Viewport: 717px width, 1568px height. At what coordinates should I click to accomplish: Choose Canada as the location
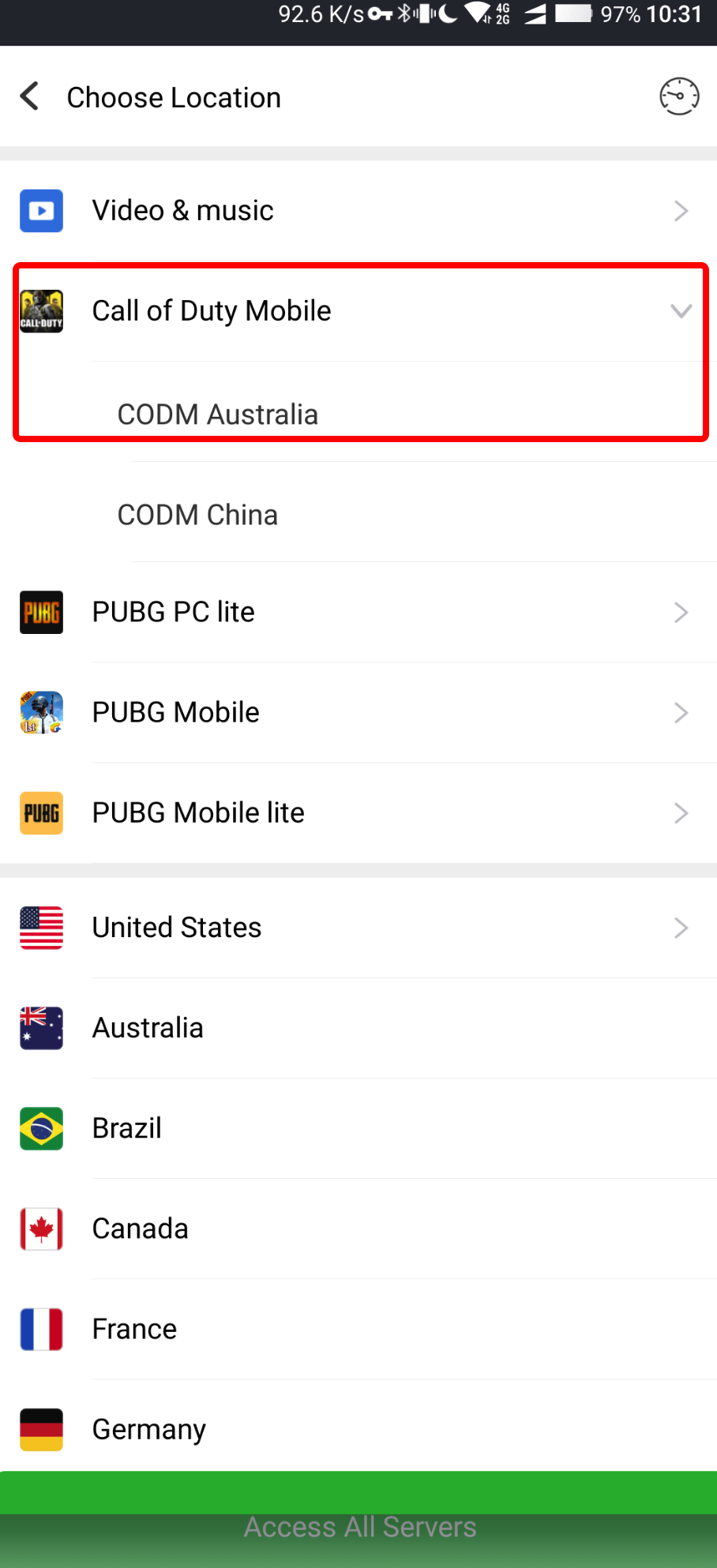[x=358, y=1229]
